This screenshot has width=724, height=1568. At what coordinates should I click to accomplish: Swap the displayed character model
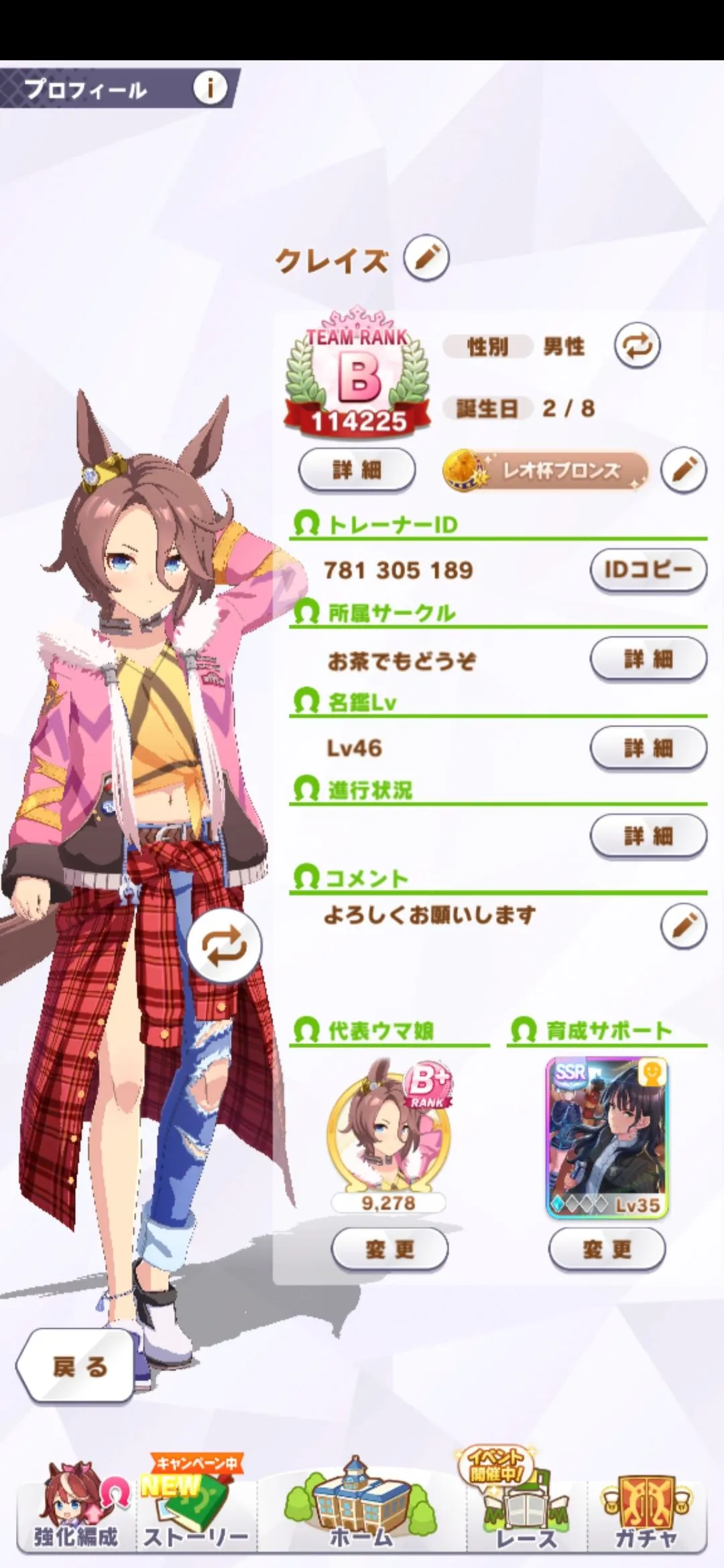point(224,946)
